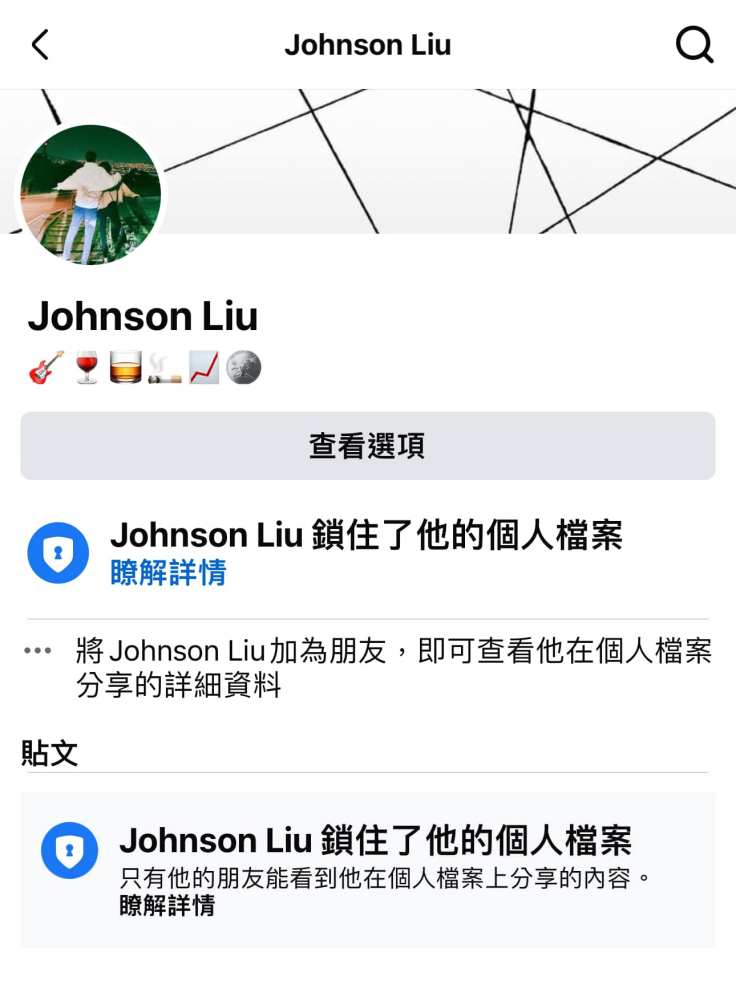Tap 瞭解詳情 in the posts card
Screen dimensions: 736x981
pyautogui.click(x=166, y=907)
